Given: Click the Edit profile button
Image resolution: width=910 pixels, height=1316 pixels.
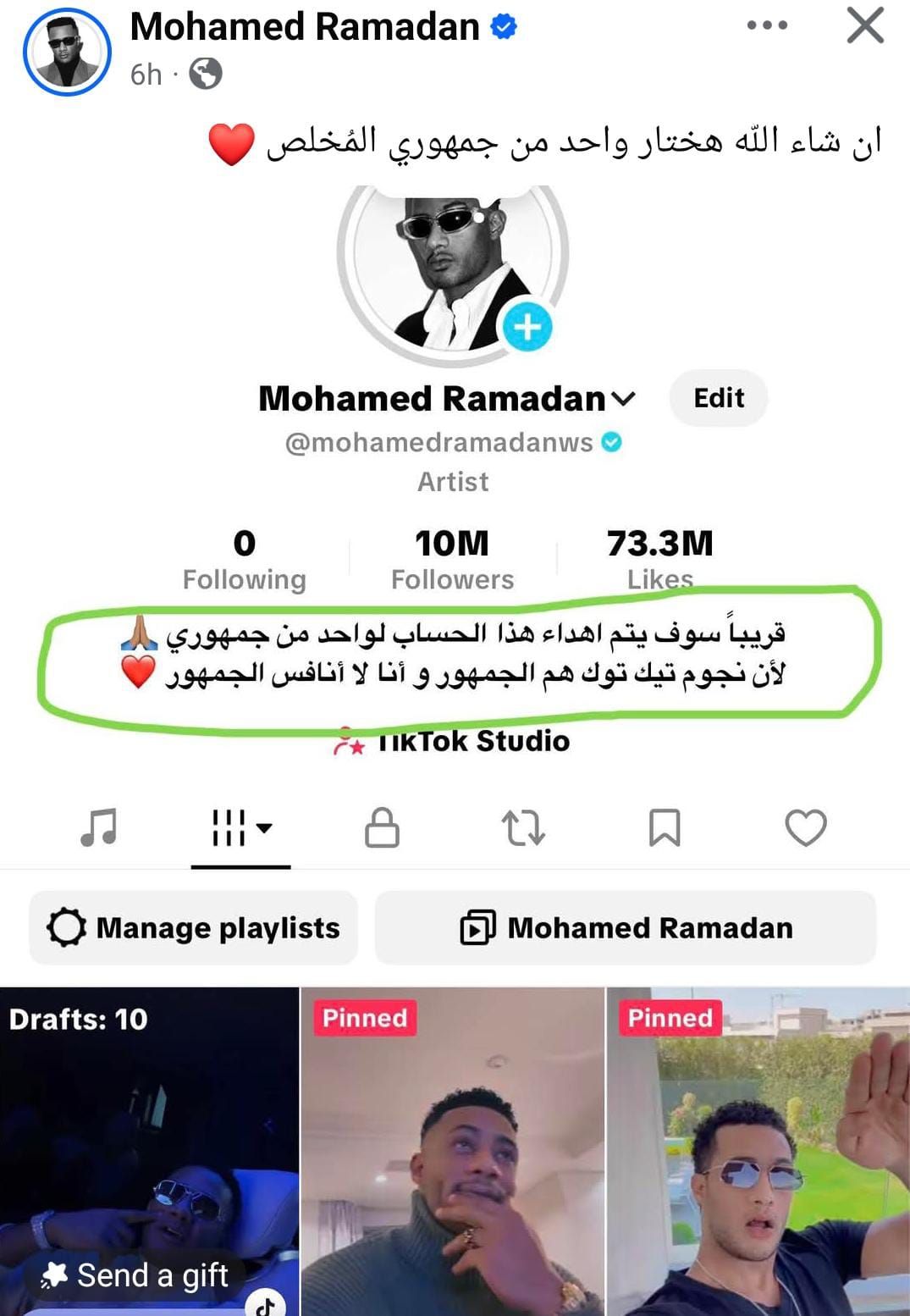Looking at the screenshot, I should click(x=718, y=398).
